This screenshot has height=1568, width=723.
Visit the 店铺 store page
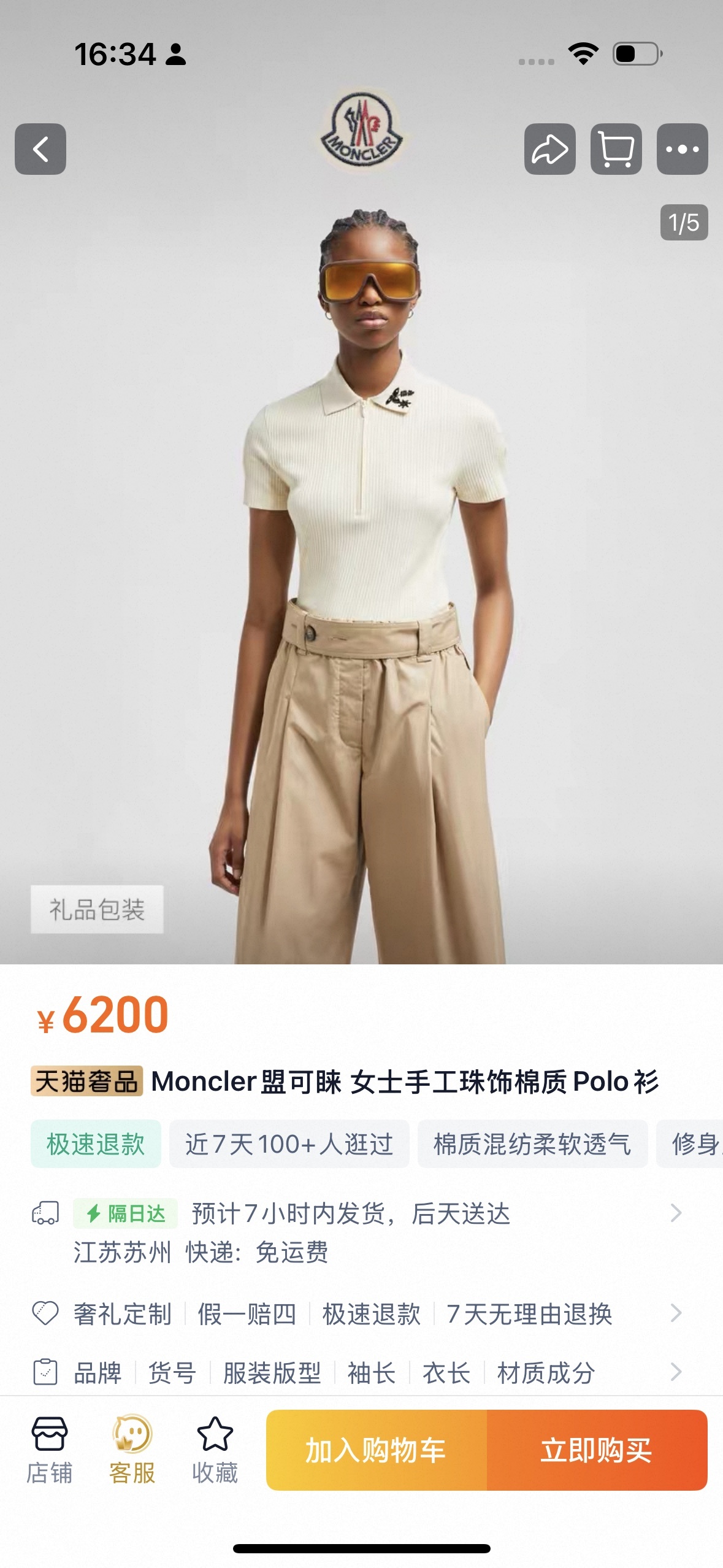click(49, 1450)
